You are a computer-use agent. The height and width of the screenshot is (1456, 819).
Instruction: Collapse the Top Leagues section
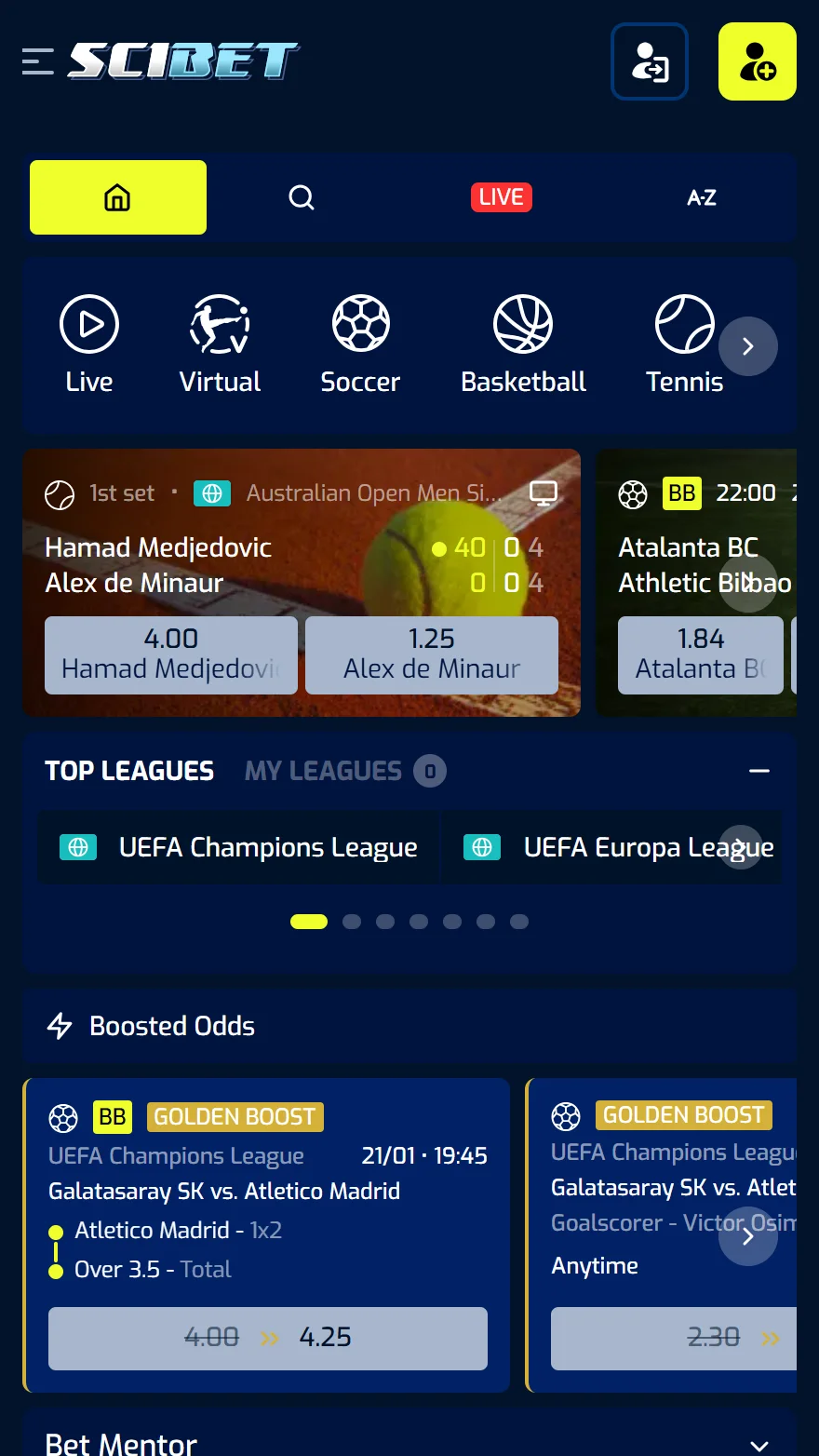(759, 771)
